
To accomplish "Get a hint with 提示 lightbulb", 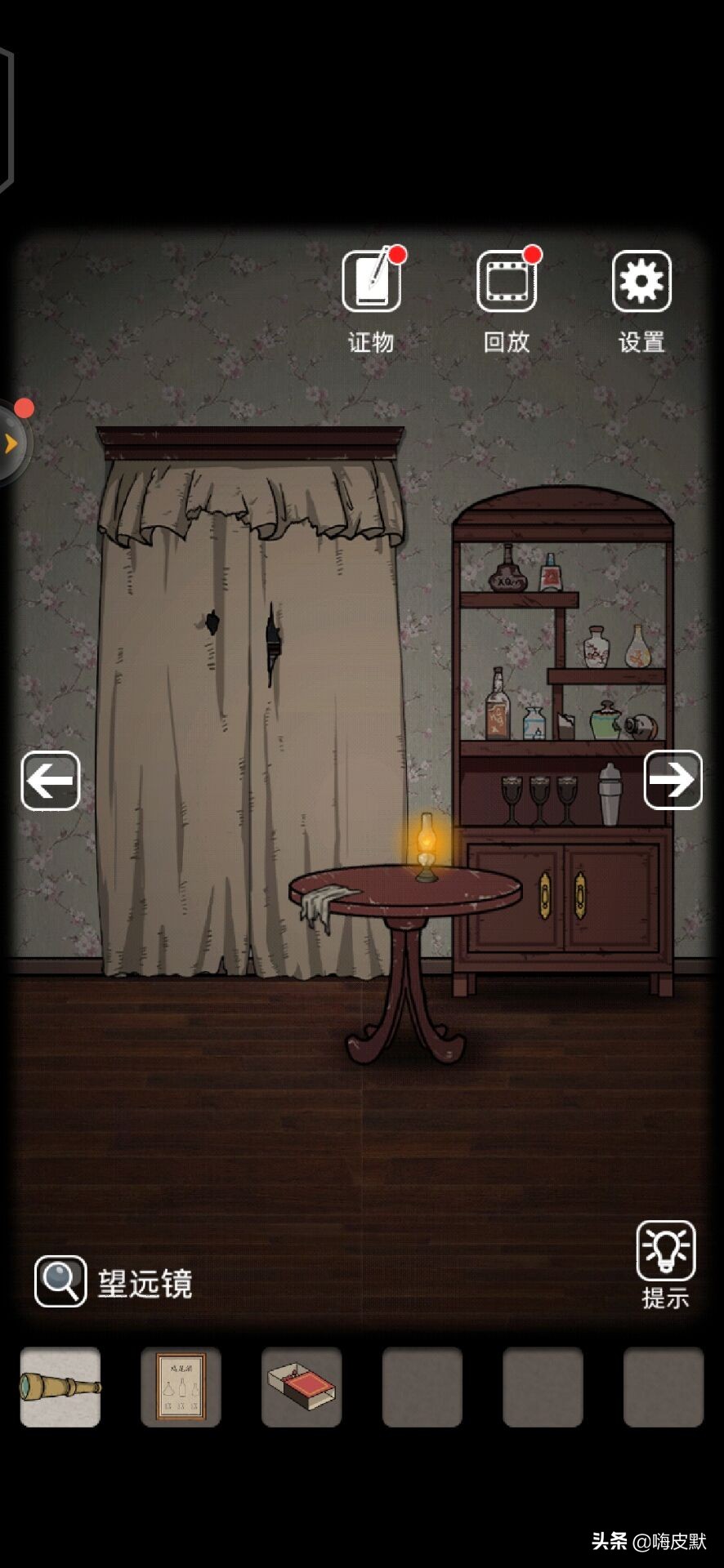I will 666,1251.
